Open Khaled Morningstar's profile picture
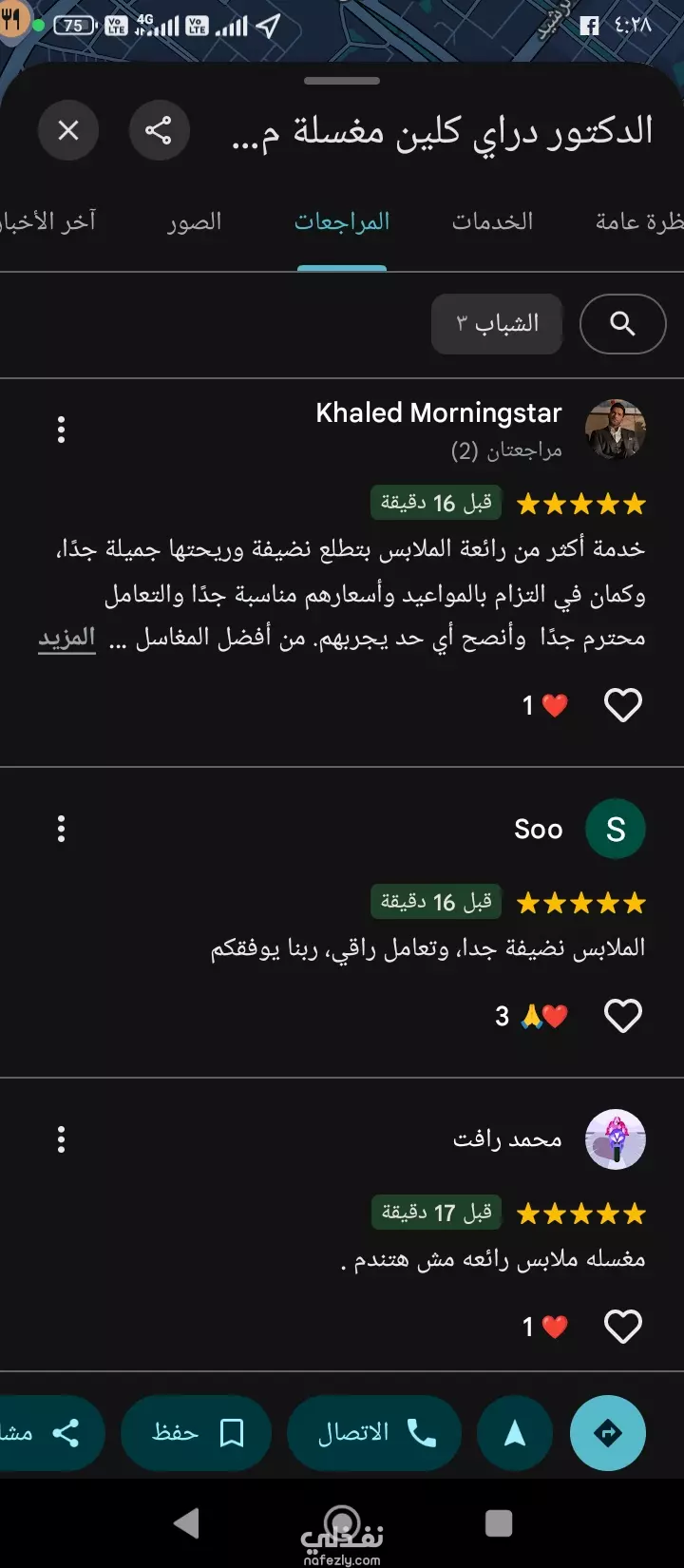The image size is (684, 1568). click(x=616, y=430)
